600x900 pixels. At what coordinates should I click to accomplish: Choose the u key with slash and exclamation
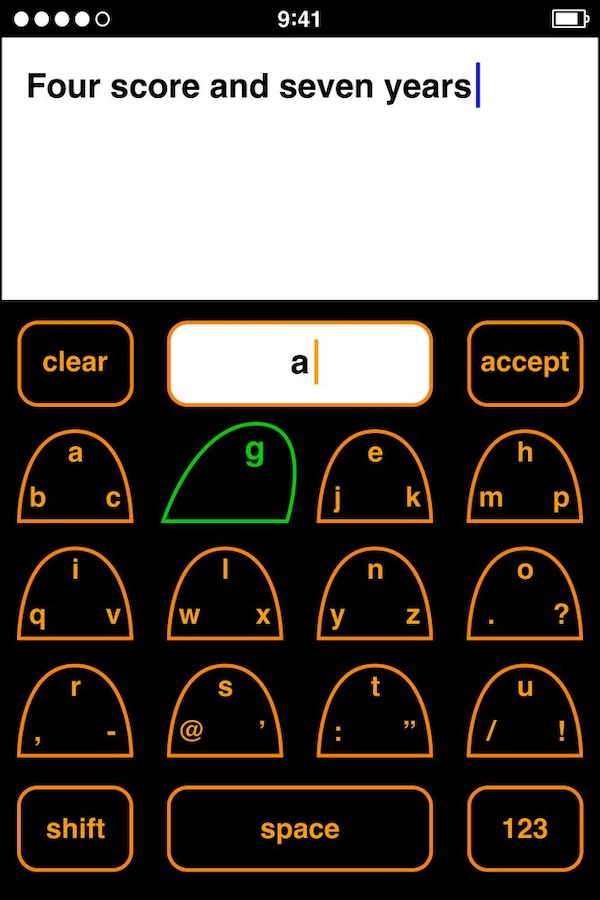pos(525,713)
